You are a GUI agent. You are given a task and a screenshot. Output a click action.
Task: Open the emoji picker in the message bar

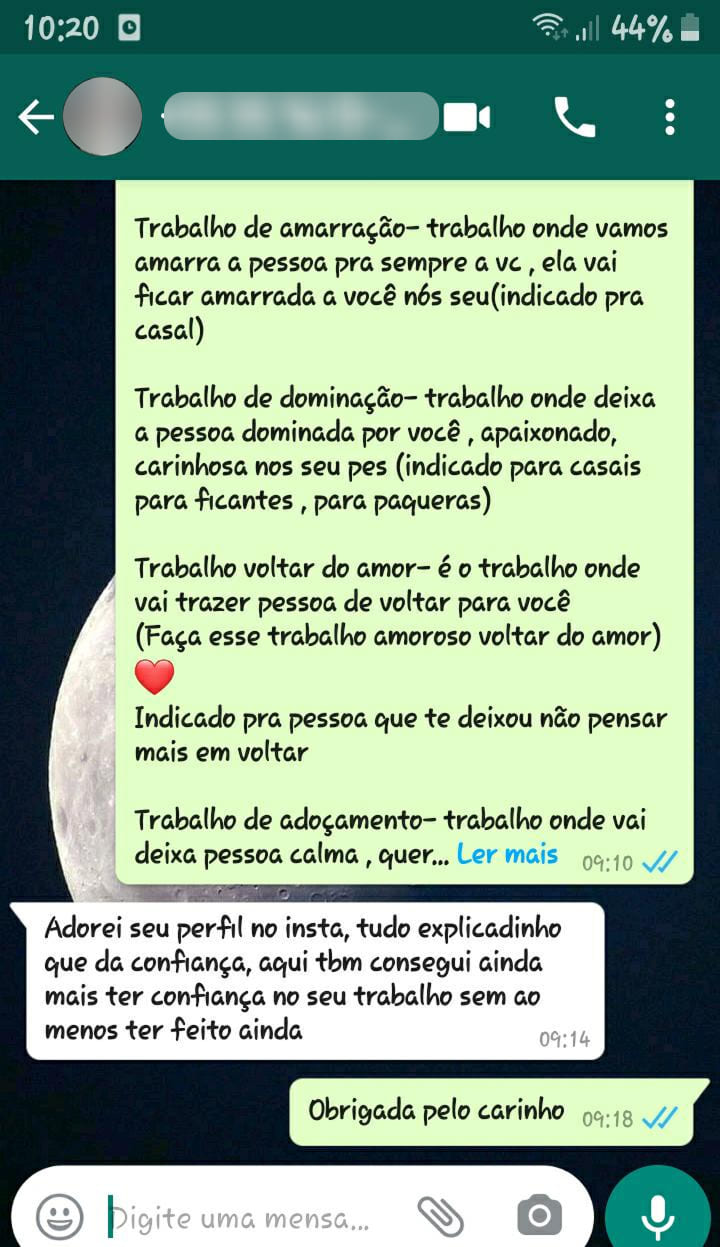click(57, 1215)
